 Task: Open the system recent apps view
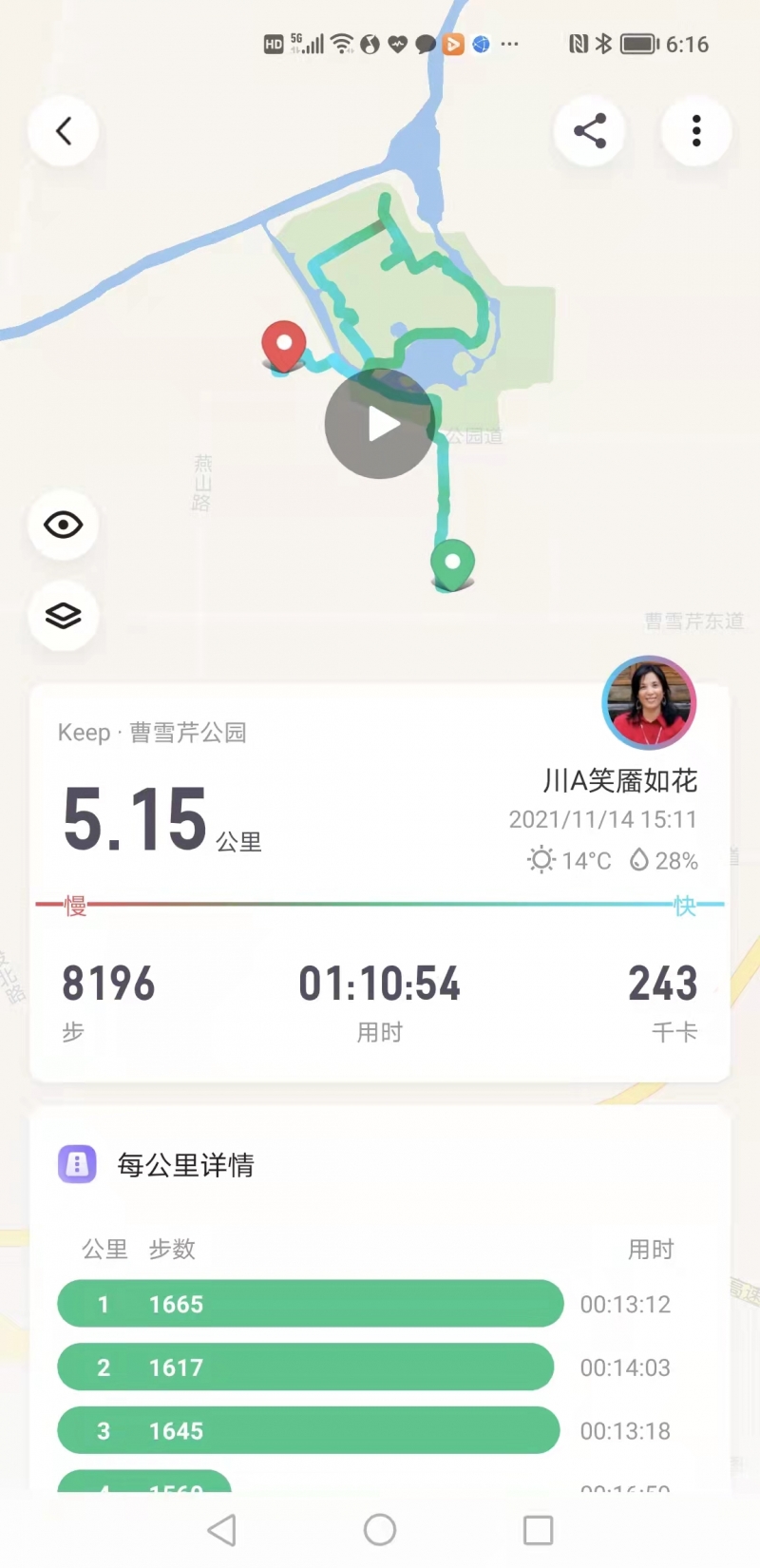[538, 1529]
